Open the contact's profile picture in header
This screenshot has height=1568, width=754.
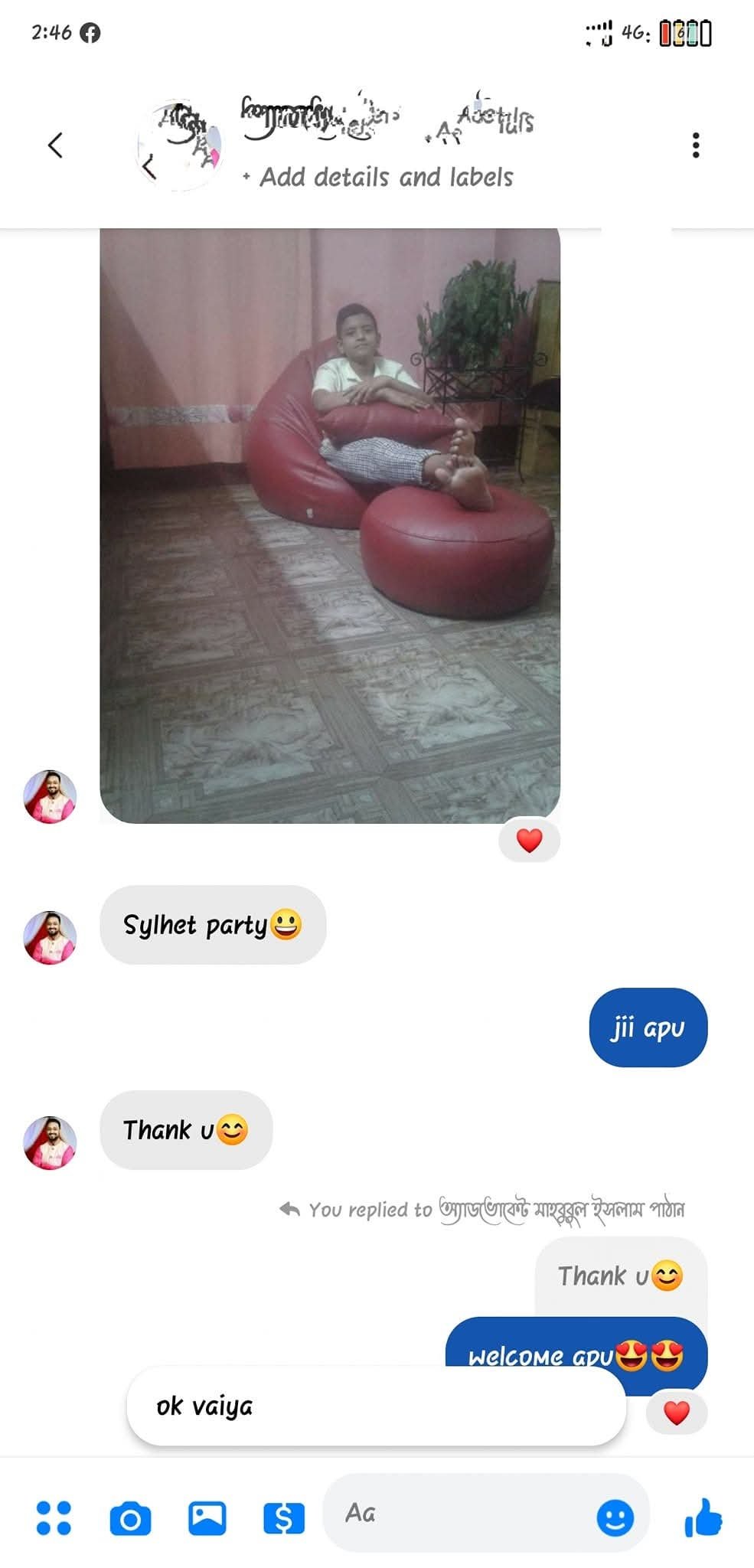[x=179, y=145]
